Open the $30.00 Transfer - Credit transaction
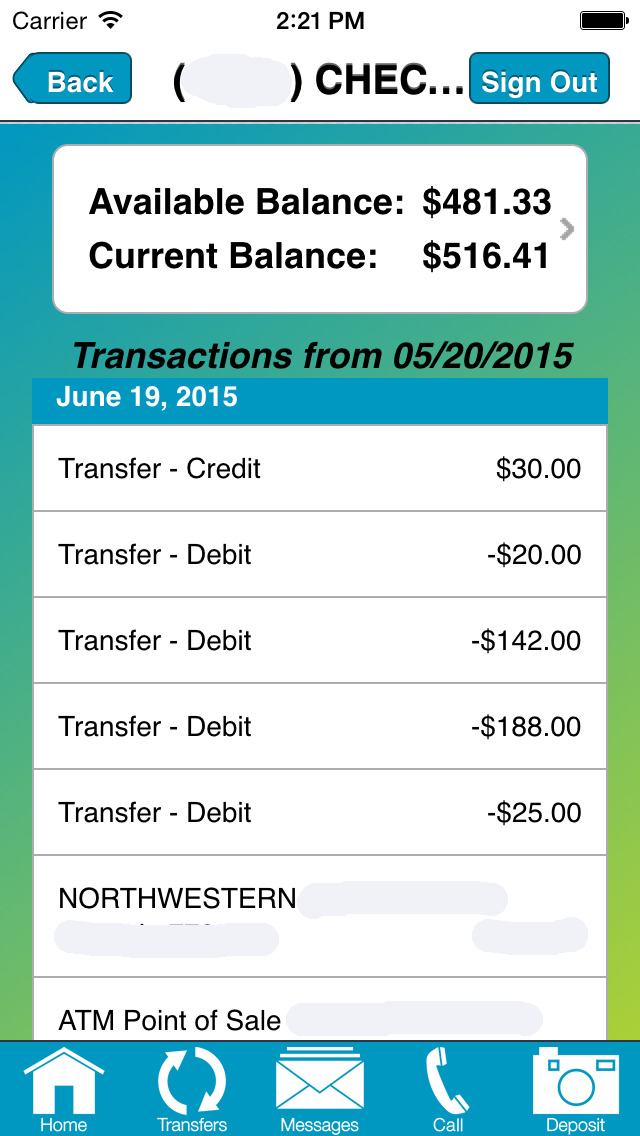The image size is (640, 1136). coord(320,468)
